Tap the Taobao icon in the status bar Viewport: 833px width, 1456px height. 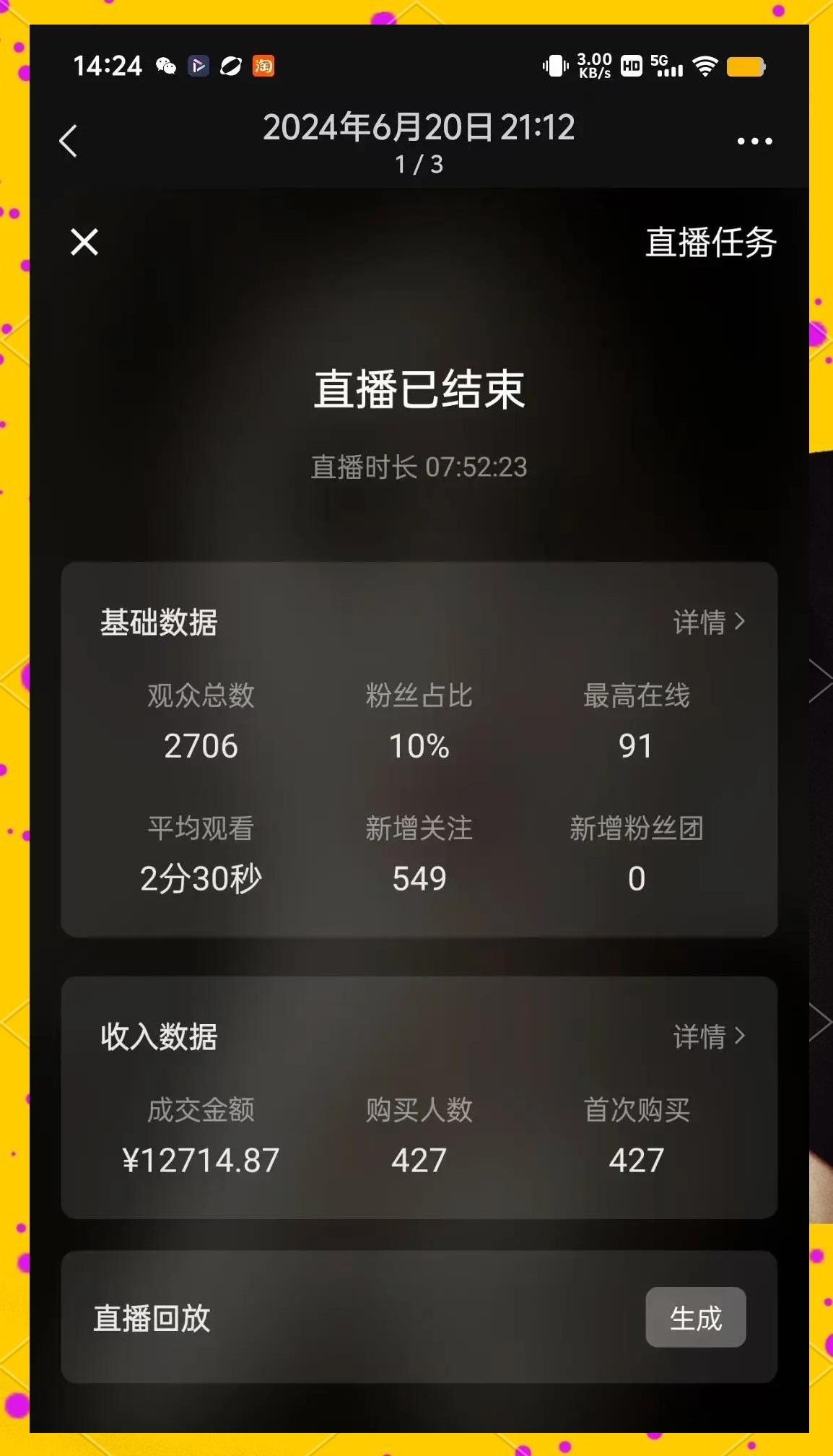(263, 66)
